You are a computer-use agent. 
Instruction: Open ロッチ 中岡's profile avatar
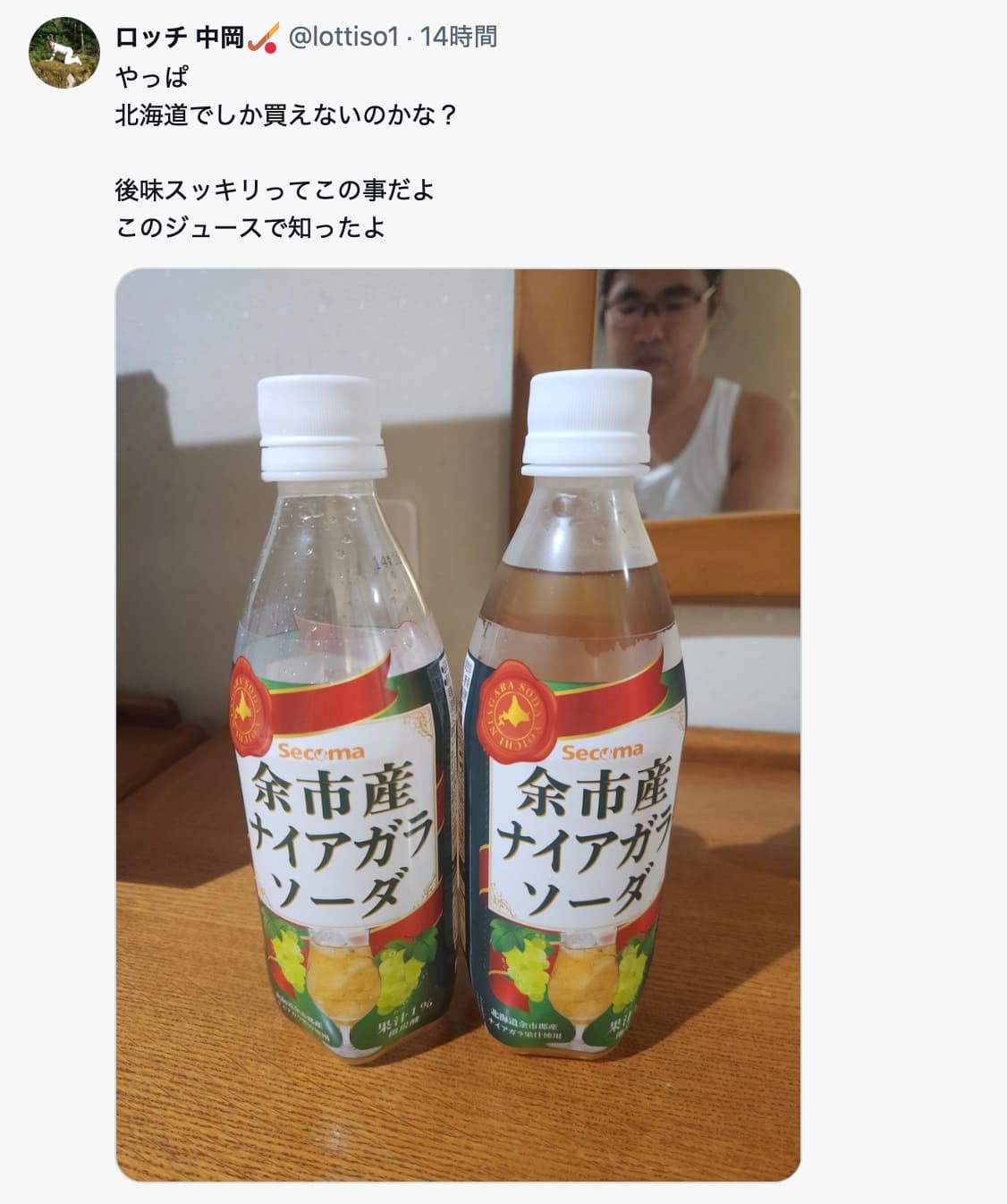tap(64, 53)
